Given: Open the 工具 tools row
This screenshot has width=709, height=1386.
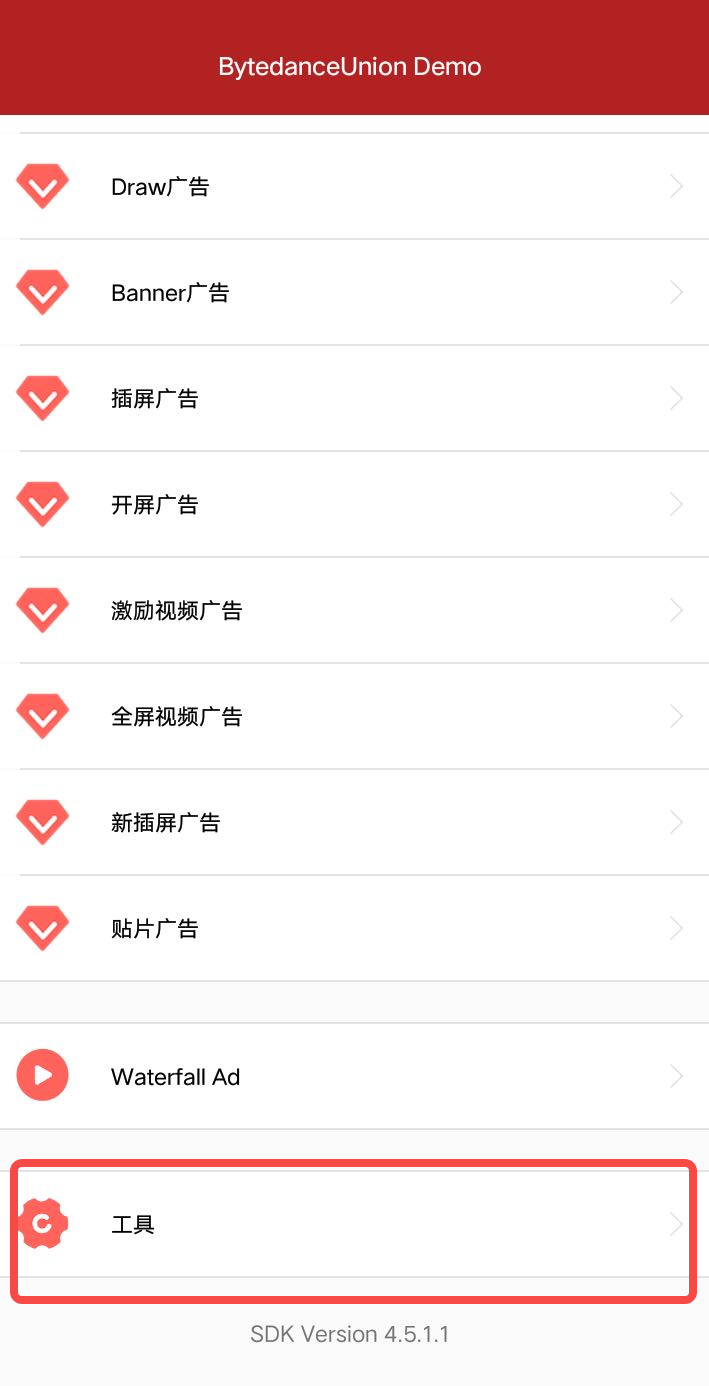Looking at the screenshot, I should point(354,1224).
